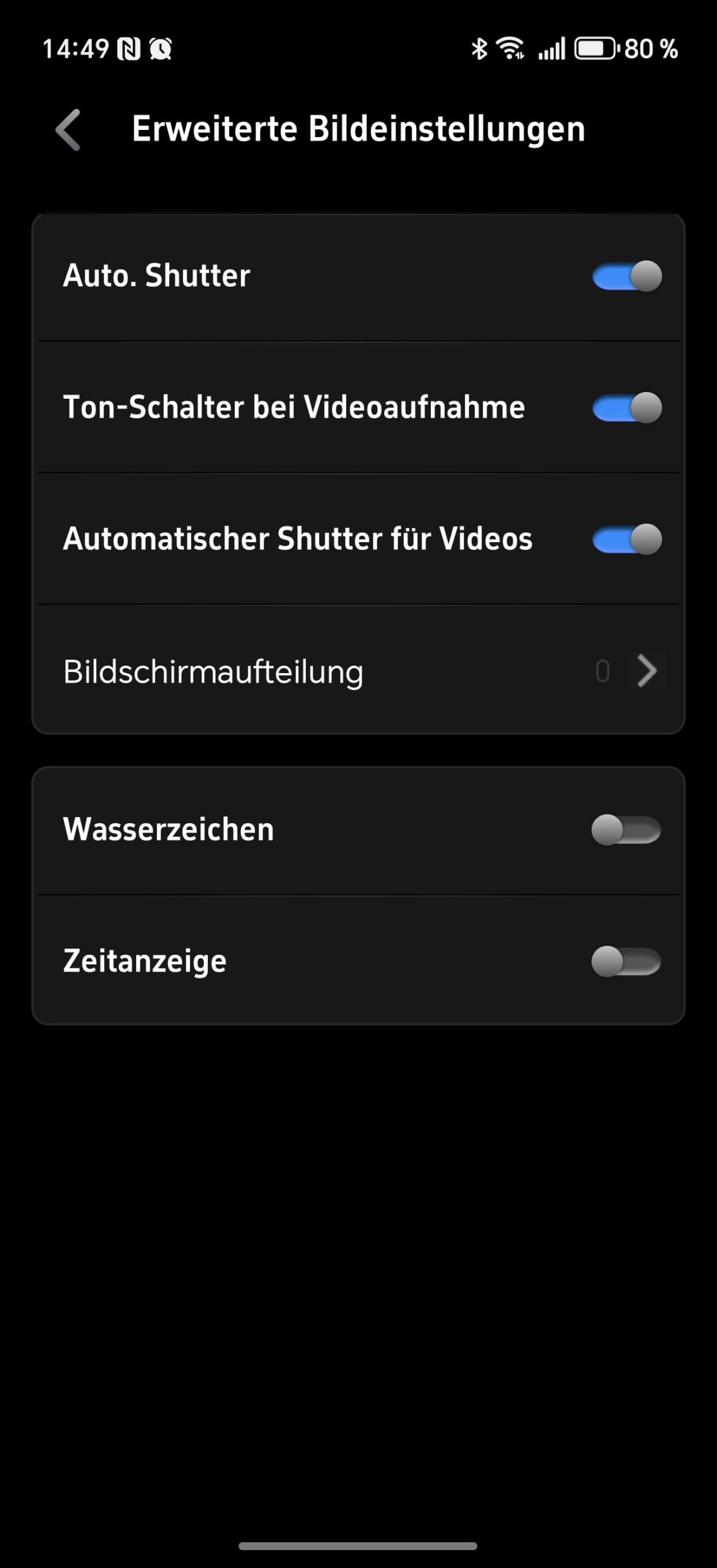Go back from Erweiterte Bildeinstellungen
Image resolution: width=717 pixels, height=1568 pixels.
click(x=68, y=129)
